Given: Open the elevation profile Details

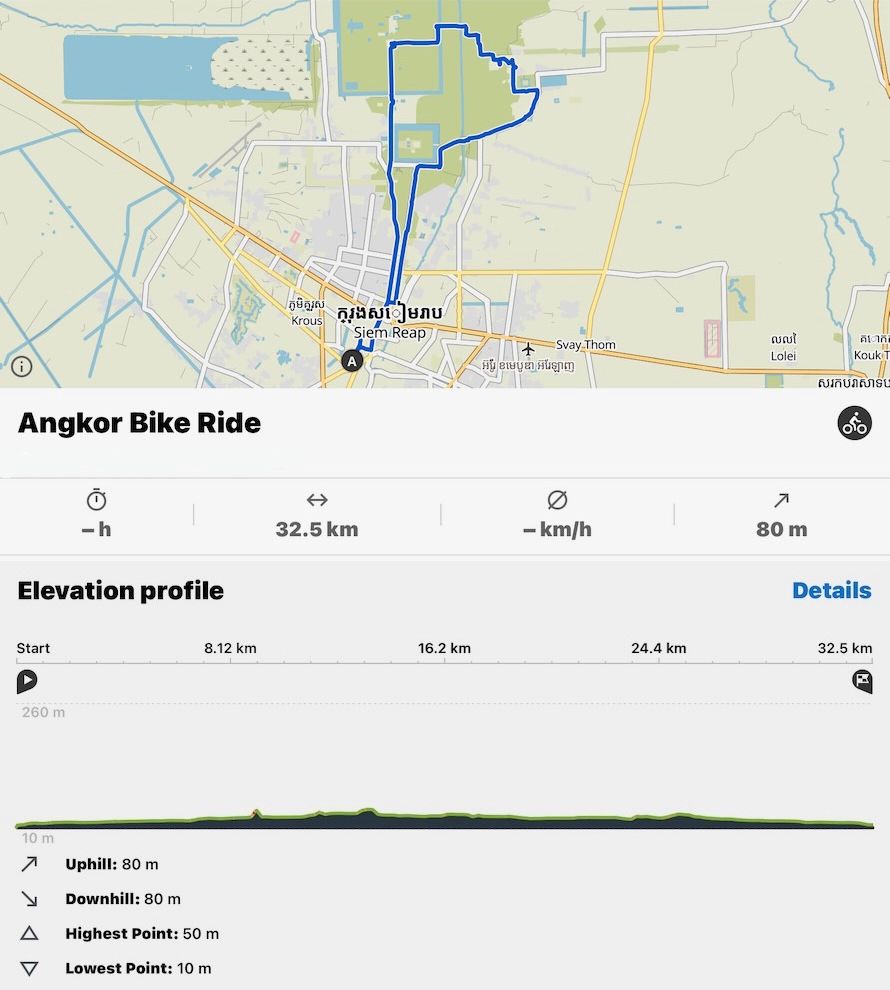Looking at the screenshot, I should (x=832, y=590).
